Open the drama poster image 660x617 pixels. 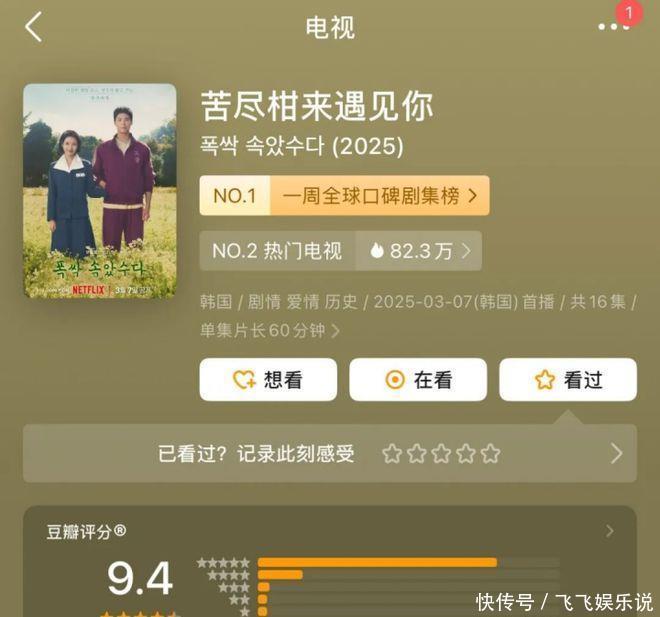tap(100, 190)
